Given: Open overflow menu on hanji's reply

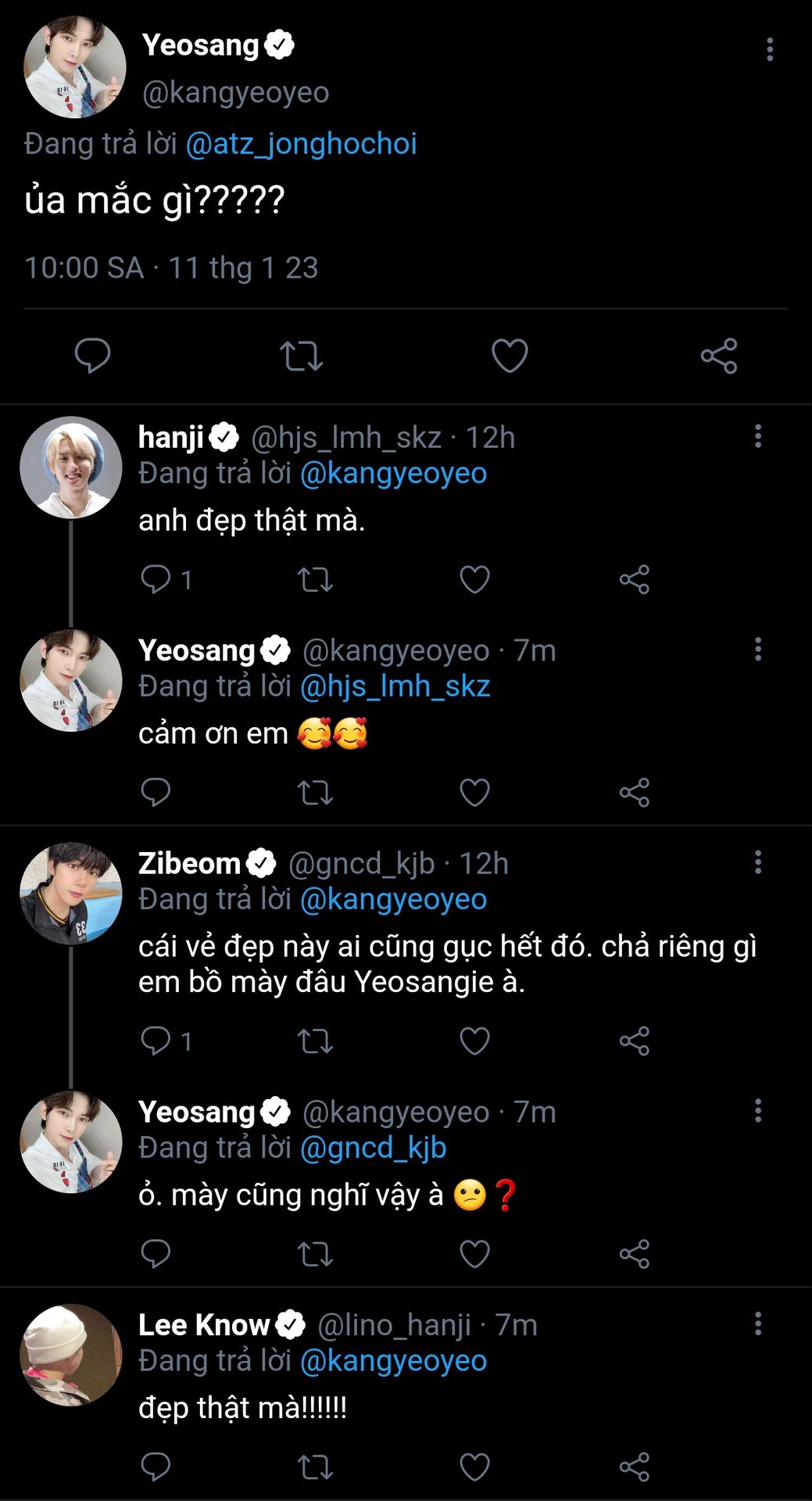Looking at the screenshot, I should click(758, 436).
